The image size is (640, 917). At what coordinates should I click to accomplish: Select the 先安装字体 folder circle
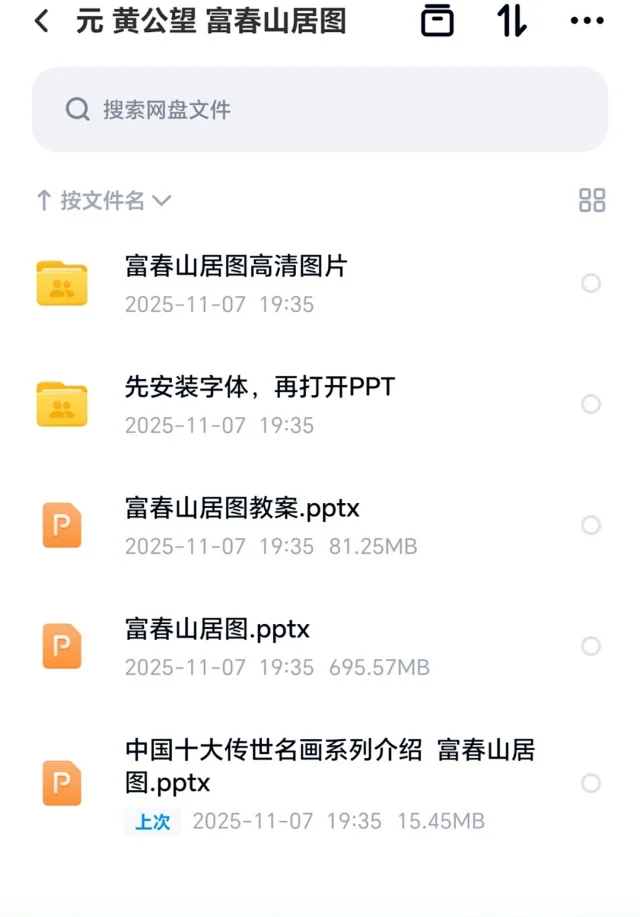click(x=591, y=404)
